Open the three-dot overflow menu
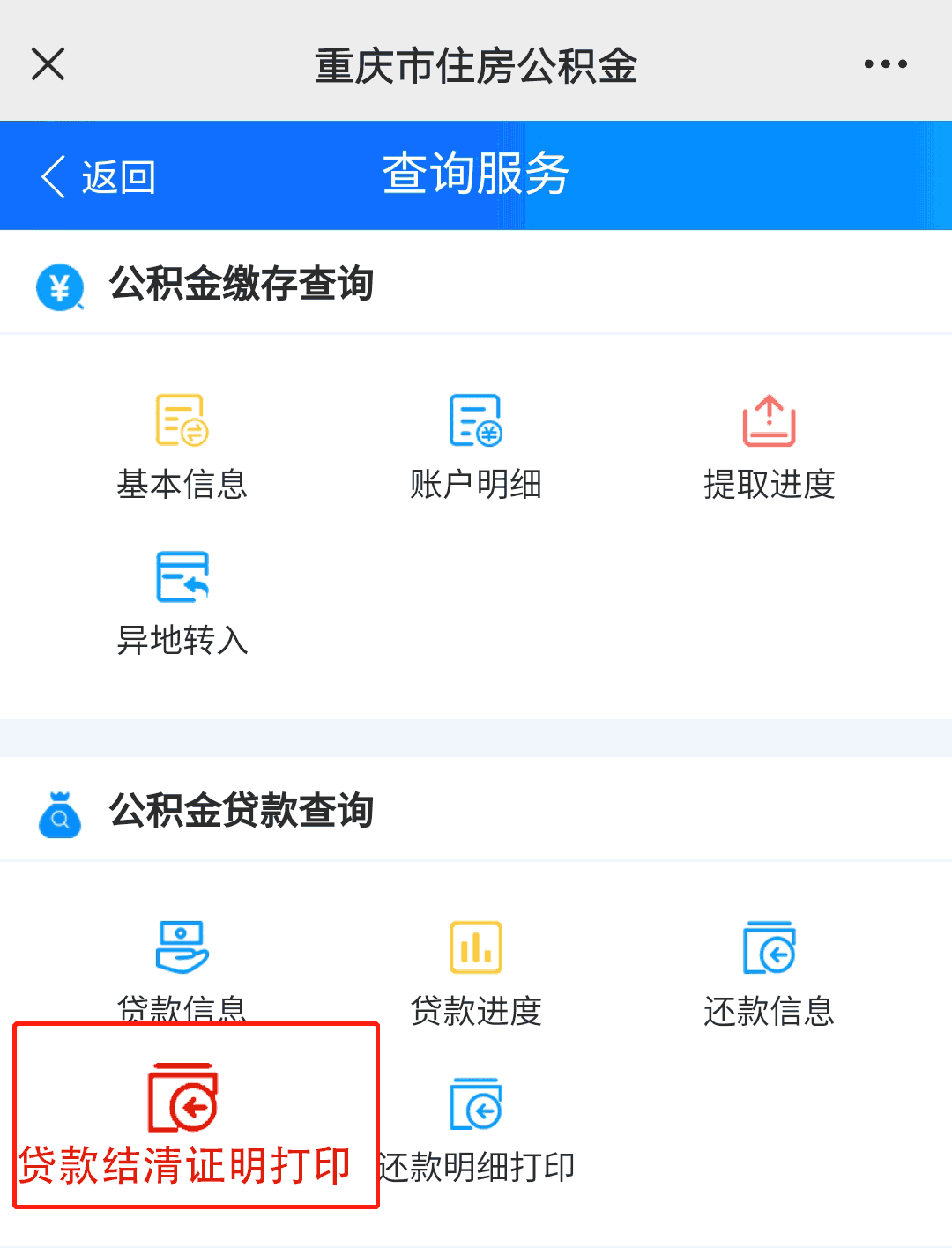This screenshot has width=952, height=1248. pyautogui.click(x=885, y=64)
